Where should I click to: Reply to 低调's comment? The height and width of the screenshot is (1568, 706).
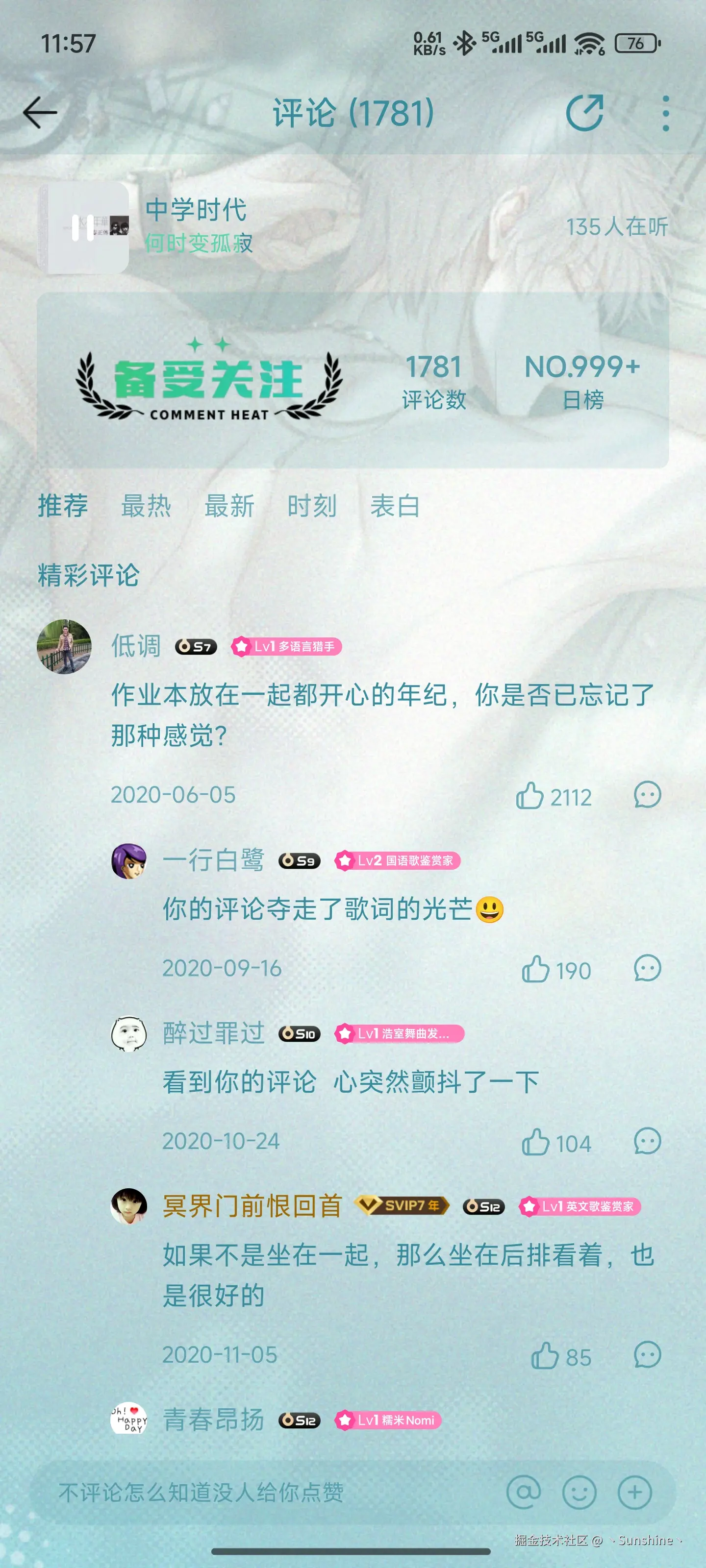click(647, 795)
